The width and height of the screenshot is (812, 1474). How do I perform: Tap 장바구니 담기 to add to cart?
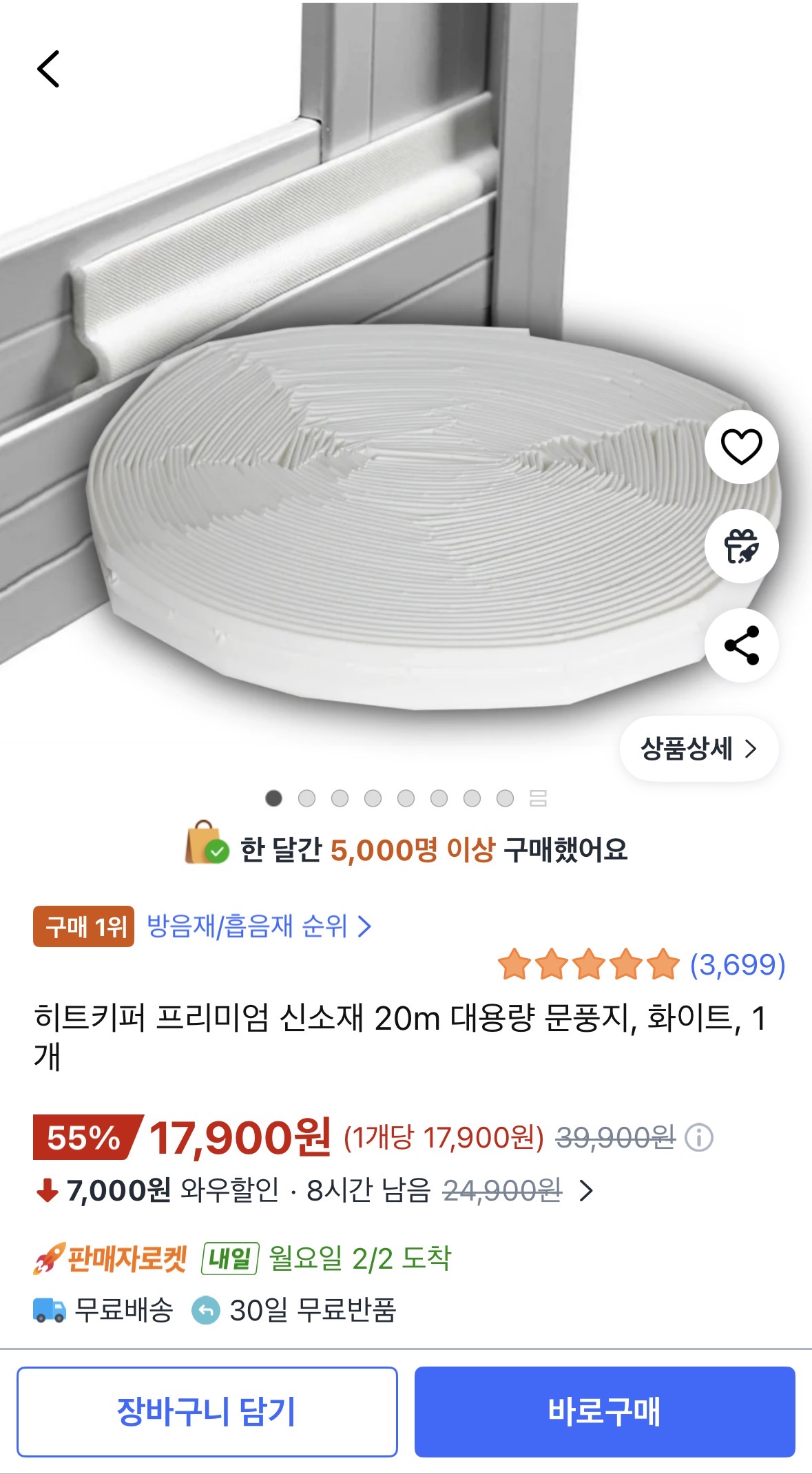[x=207, y=1411]
